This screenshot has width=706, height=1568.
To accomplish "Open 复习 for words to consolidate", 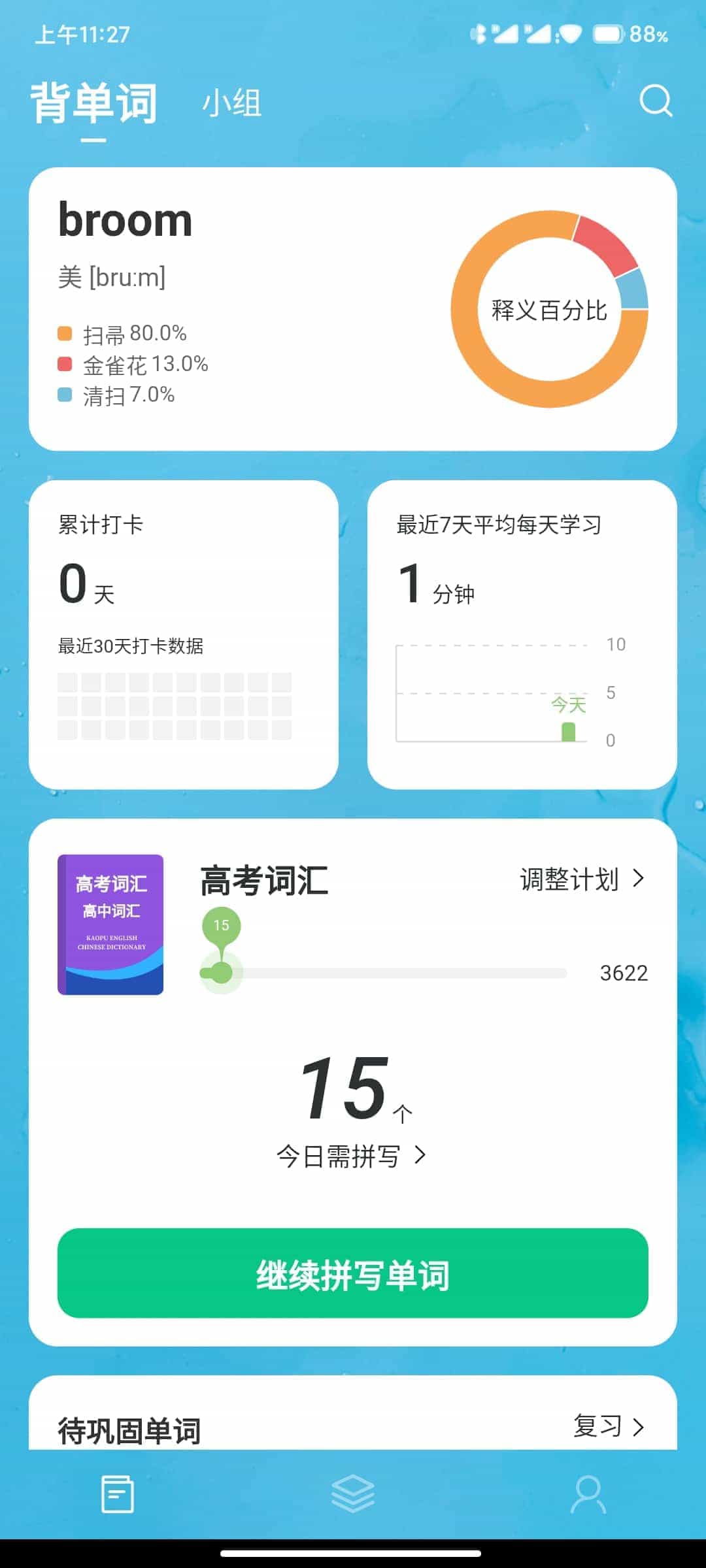I will [x=608, y=1426].
